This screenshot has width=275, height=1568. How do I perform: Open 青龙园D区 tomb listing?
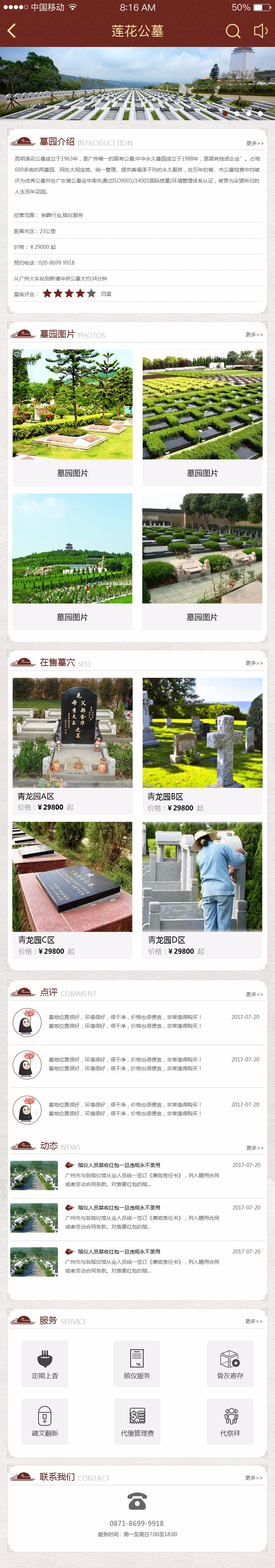tap(202, 889)
